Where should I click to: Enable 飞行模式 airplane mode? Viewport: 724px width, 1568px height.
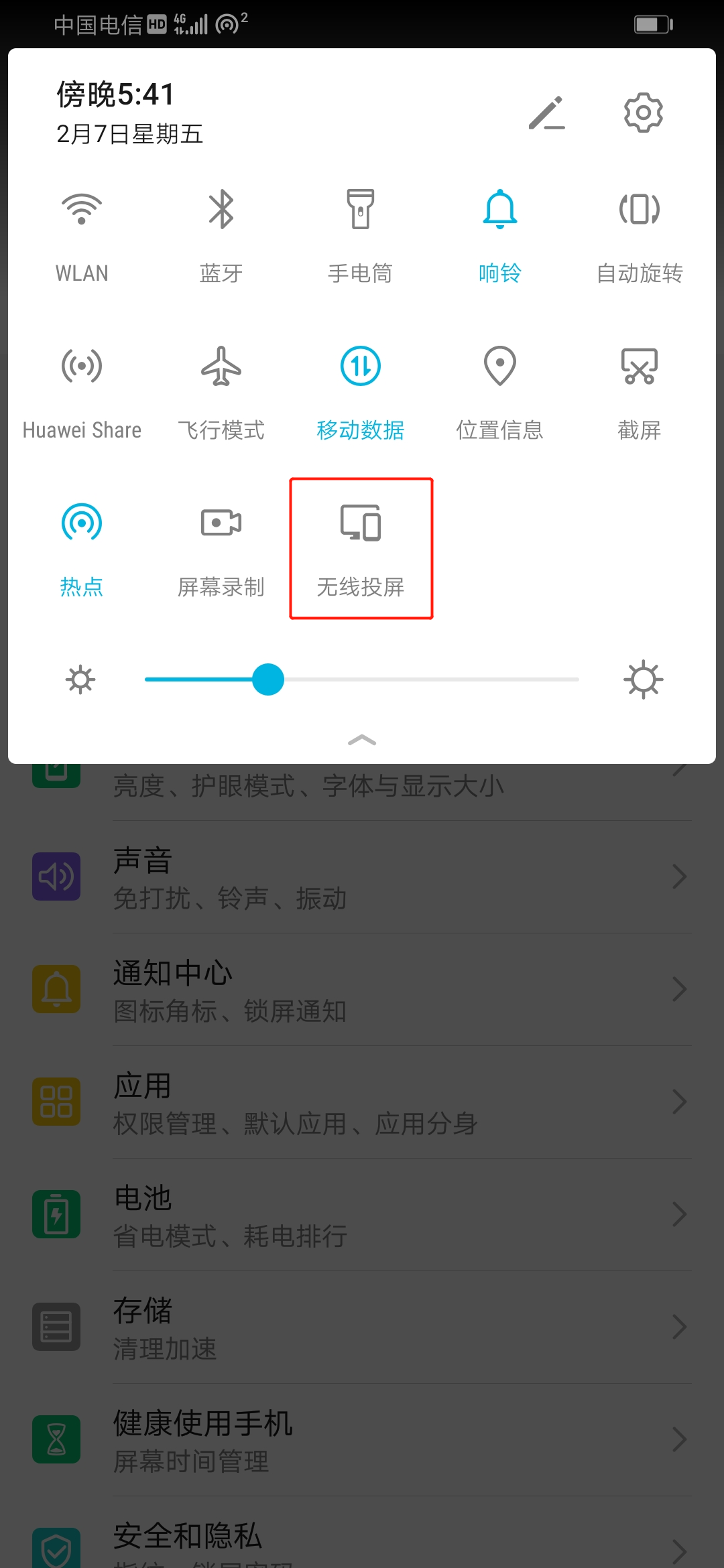[x=221, y=366]
